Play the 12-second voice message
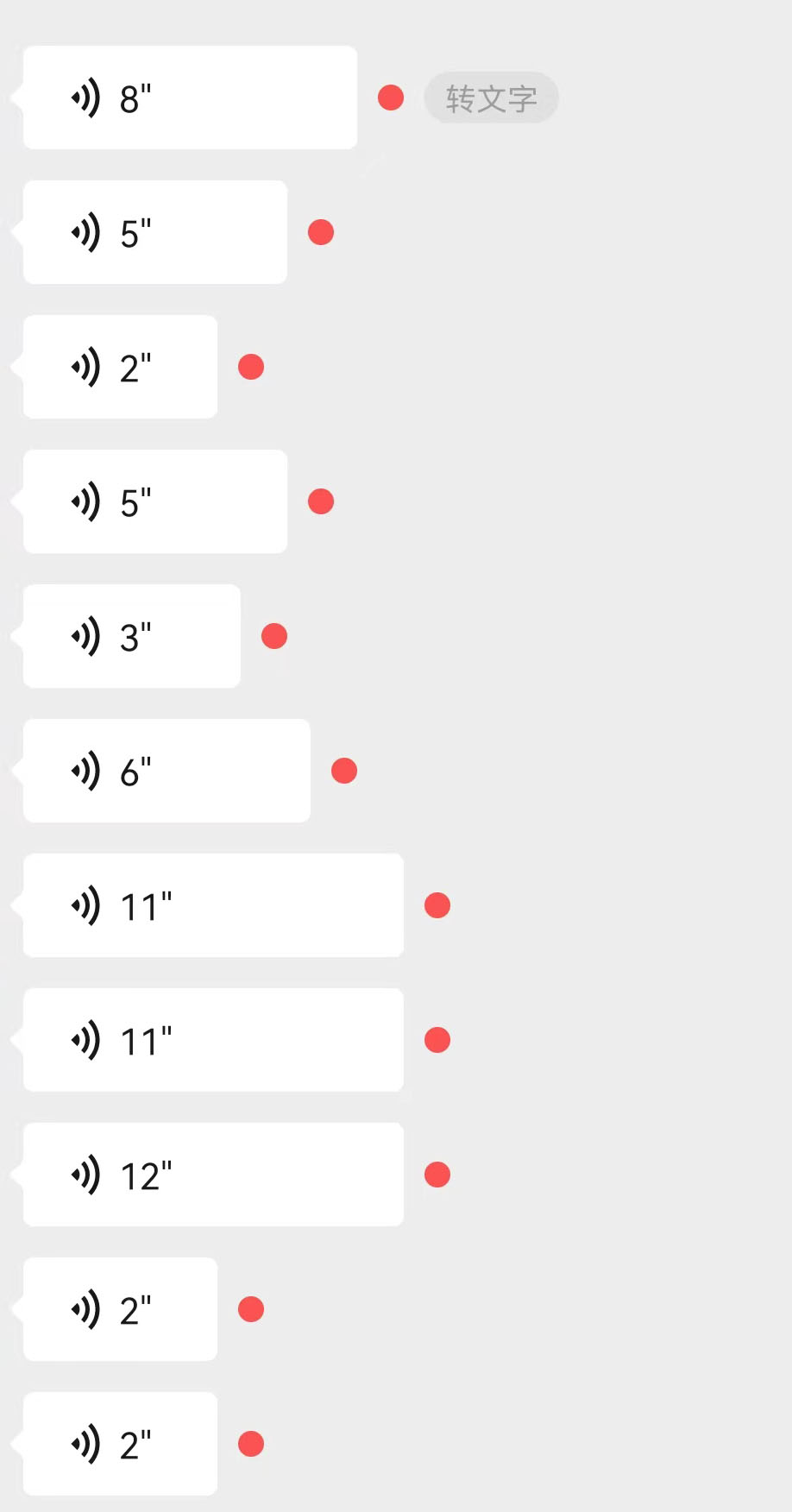Screen dimensions: 792x1512 click(x=213, y=1175)
